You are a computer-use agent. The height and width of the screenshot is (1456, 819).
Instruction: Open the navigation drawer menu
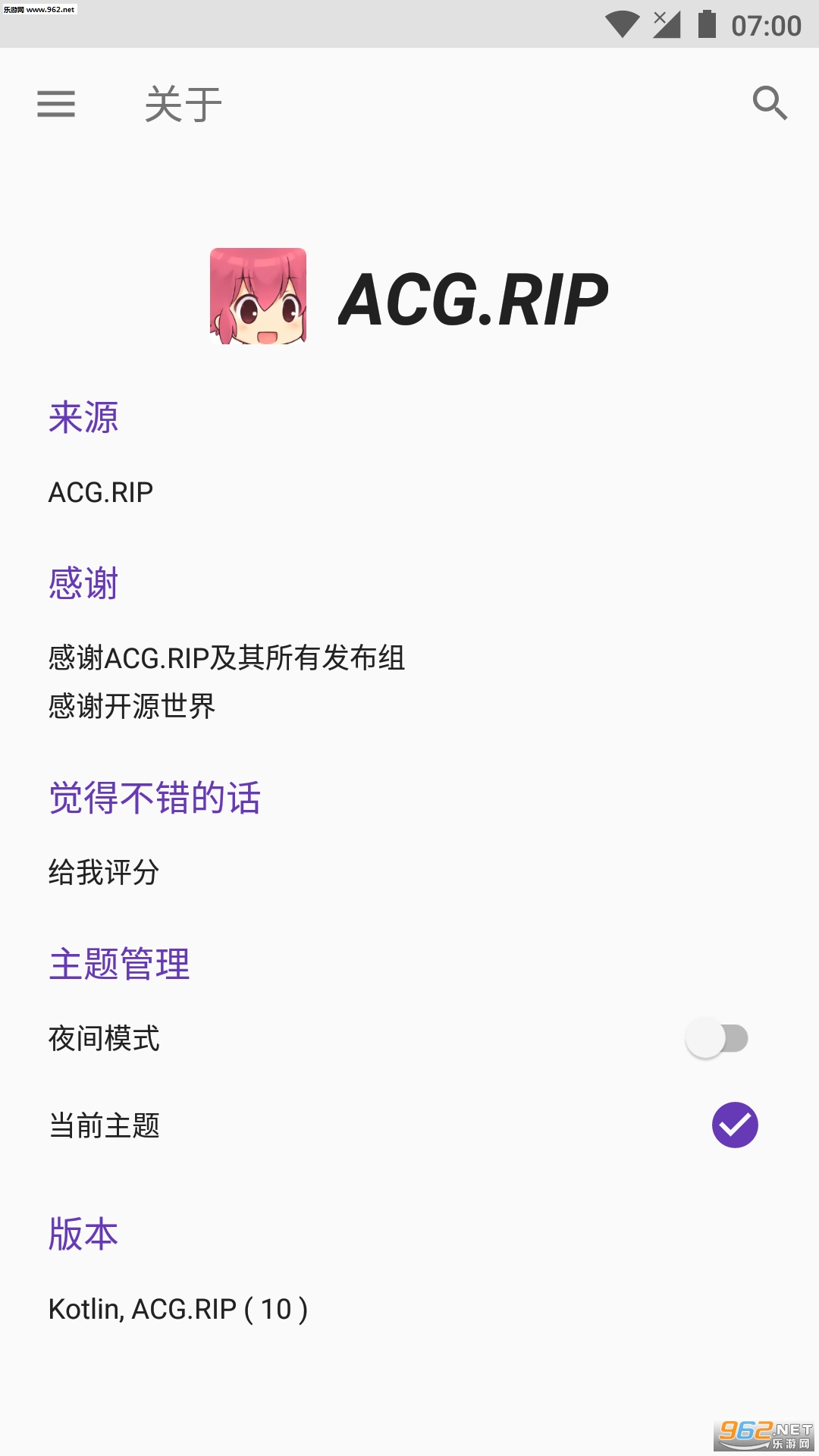(56, 104)
